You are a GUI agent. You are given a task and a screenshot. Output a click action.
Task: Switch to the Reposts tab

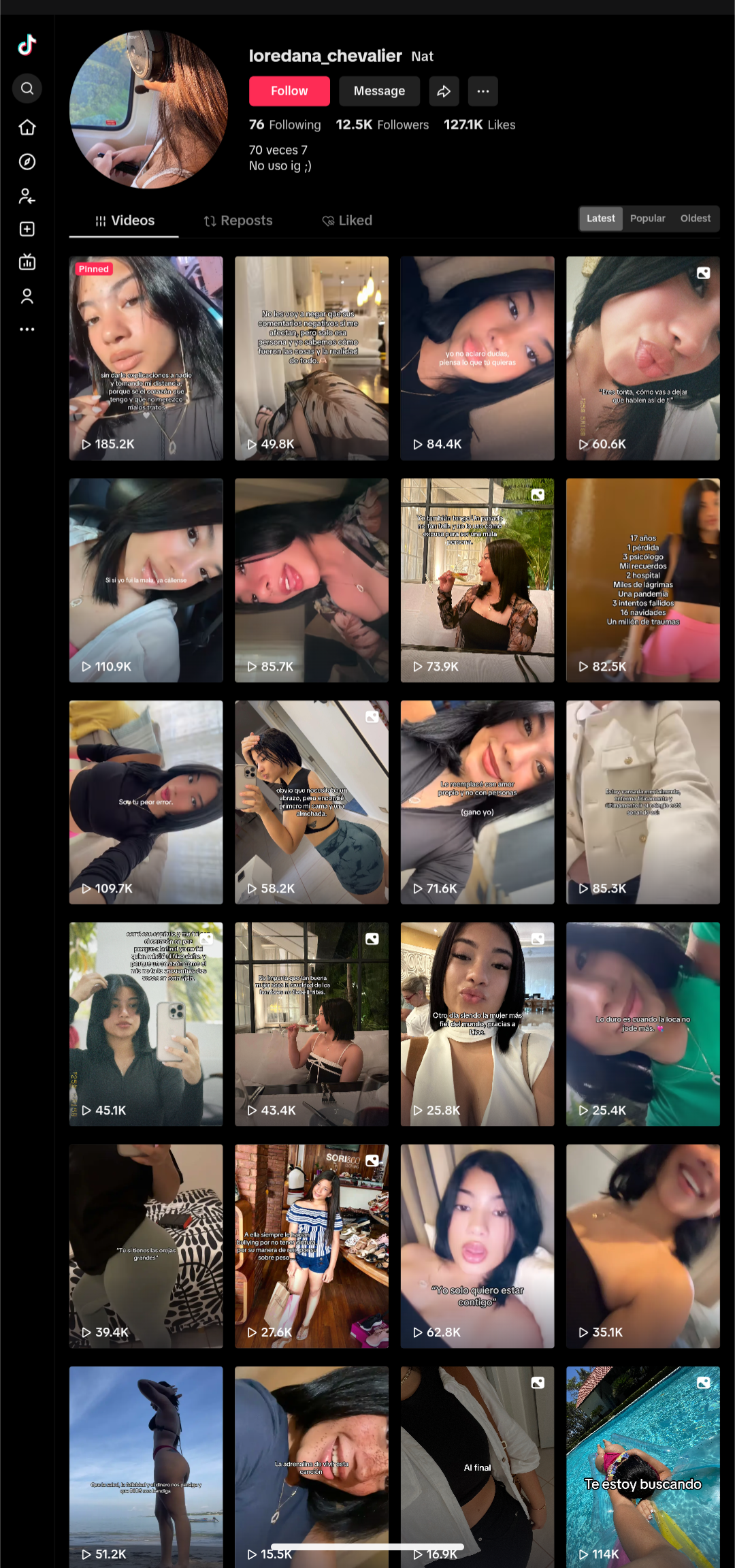point(238,221)
